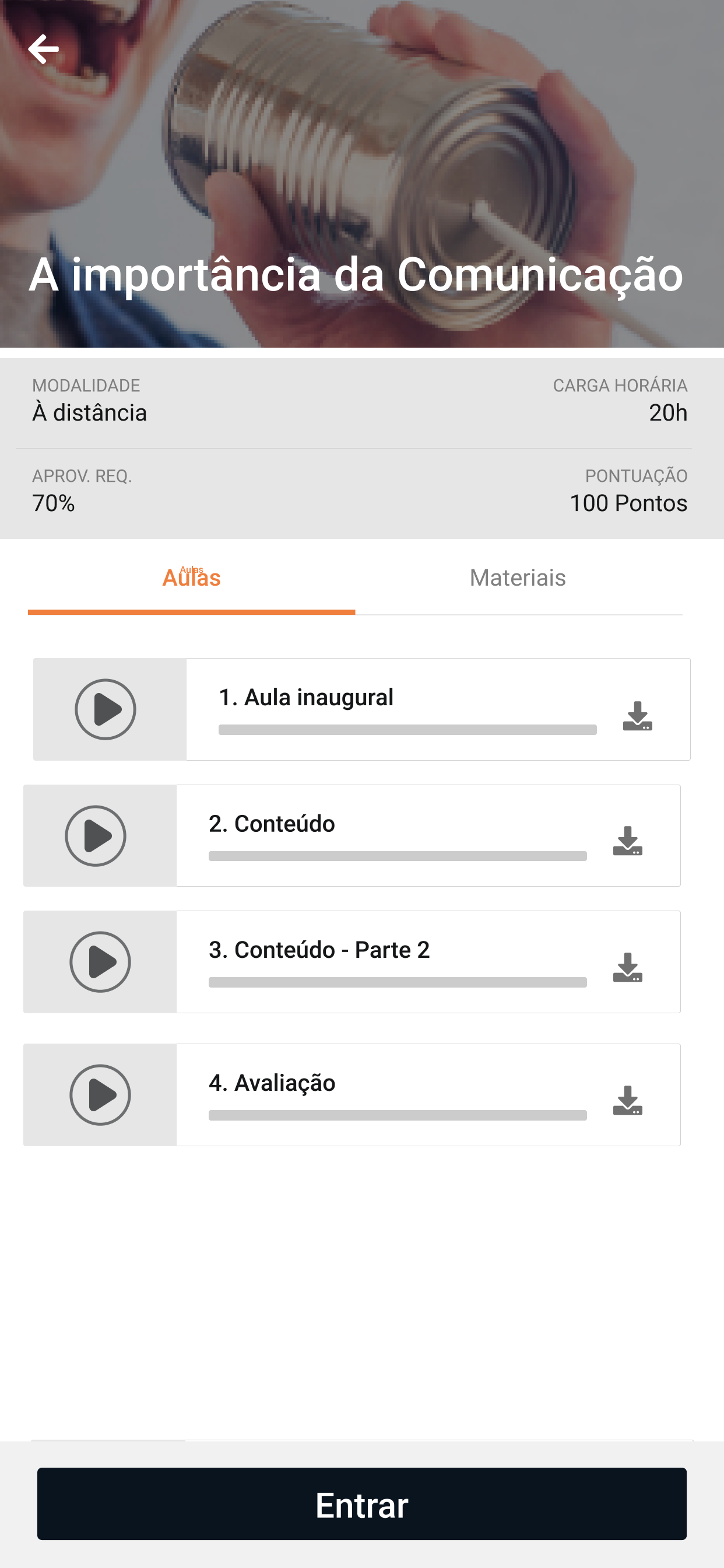Play the Aula inaugural lesson
724x1568 pixels.
tap(106, 710)
